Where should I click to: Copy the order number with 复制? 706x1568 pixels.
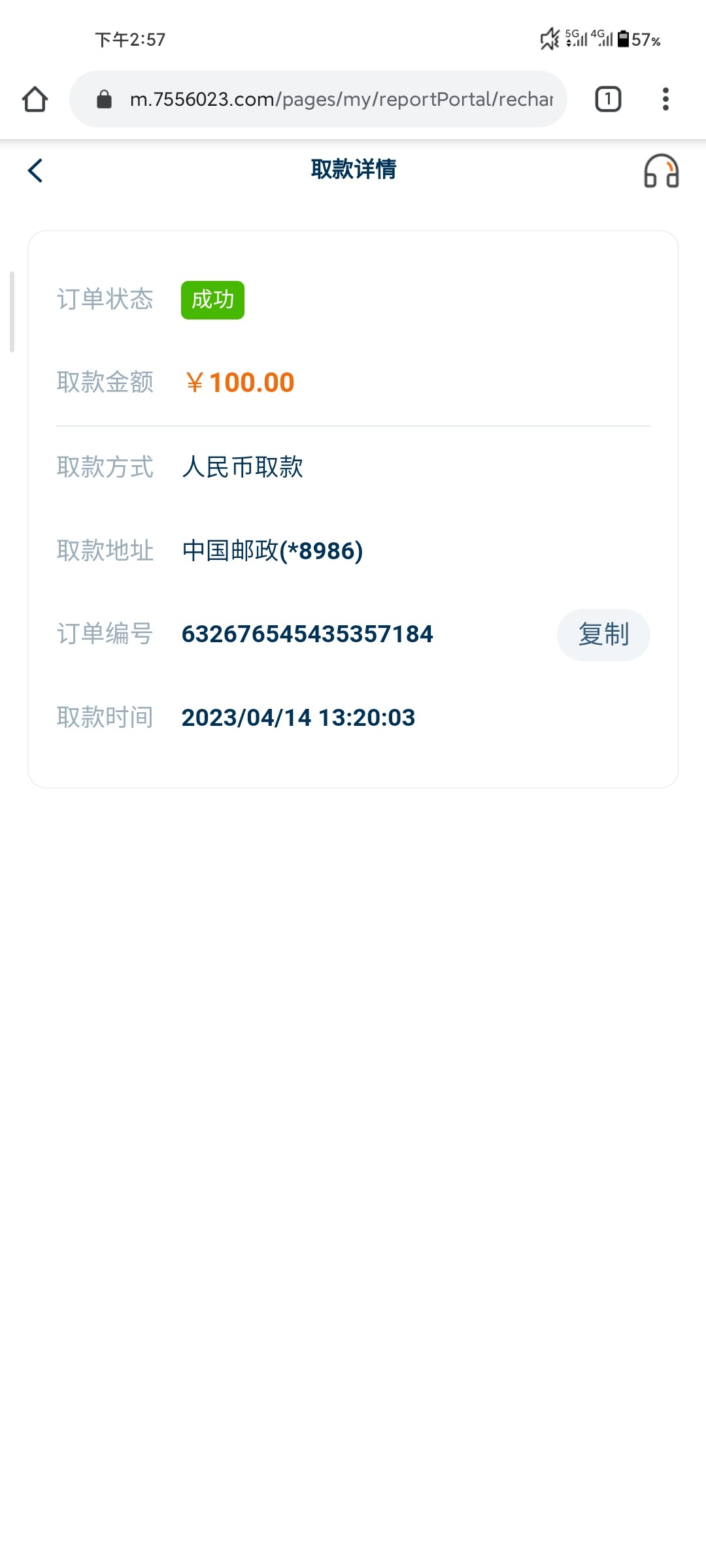pyautogui.click(x=603, y=634)
